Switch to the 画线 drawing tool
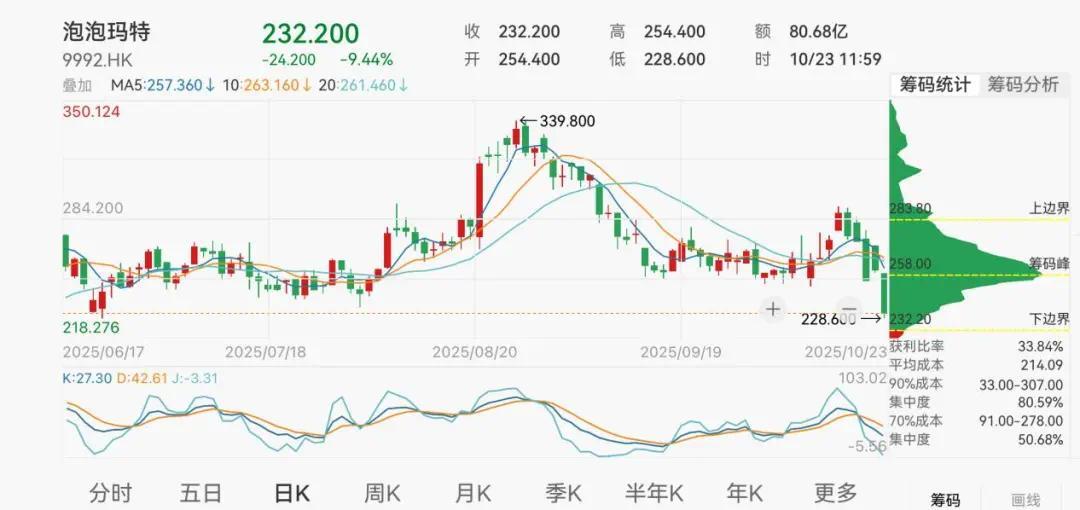The height and width of the screenshot is (510, 1080). (1026, 499)
